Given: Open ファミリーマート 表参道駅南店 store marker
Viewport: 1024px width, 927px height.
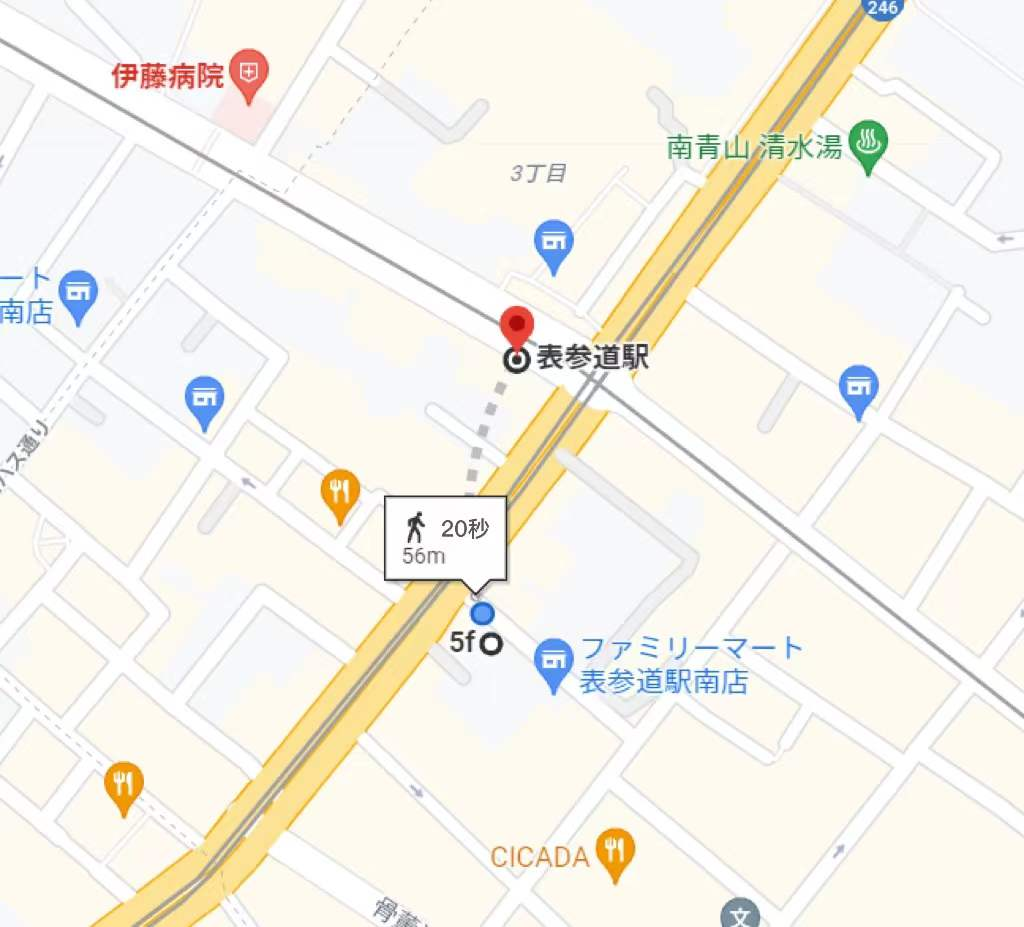Looking at the screenshot, I should (553, 662).
